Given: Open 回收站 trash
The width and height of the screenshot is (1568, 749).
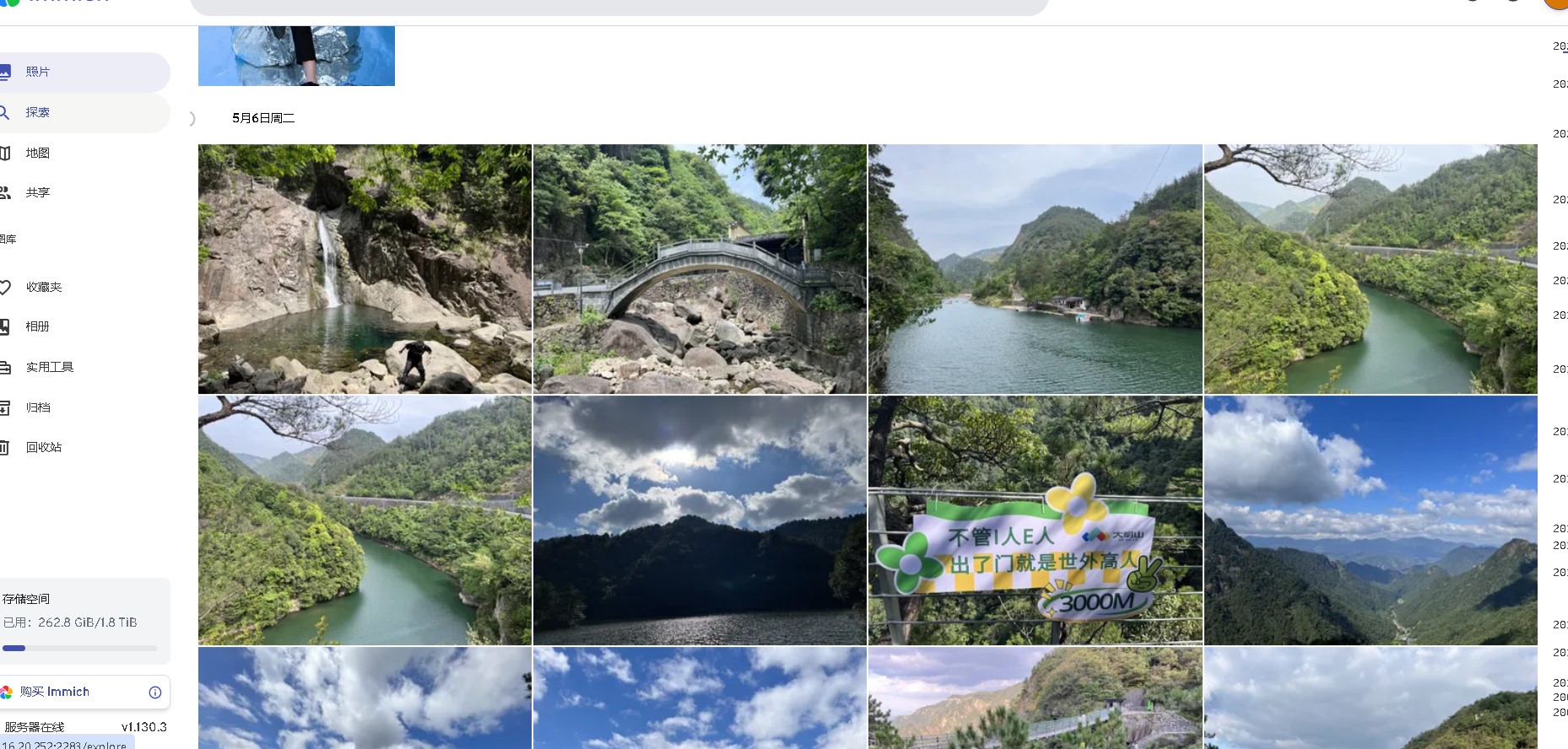Looking at the screenshot, I should 44,447.
